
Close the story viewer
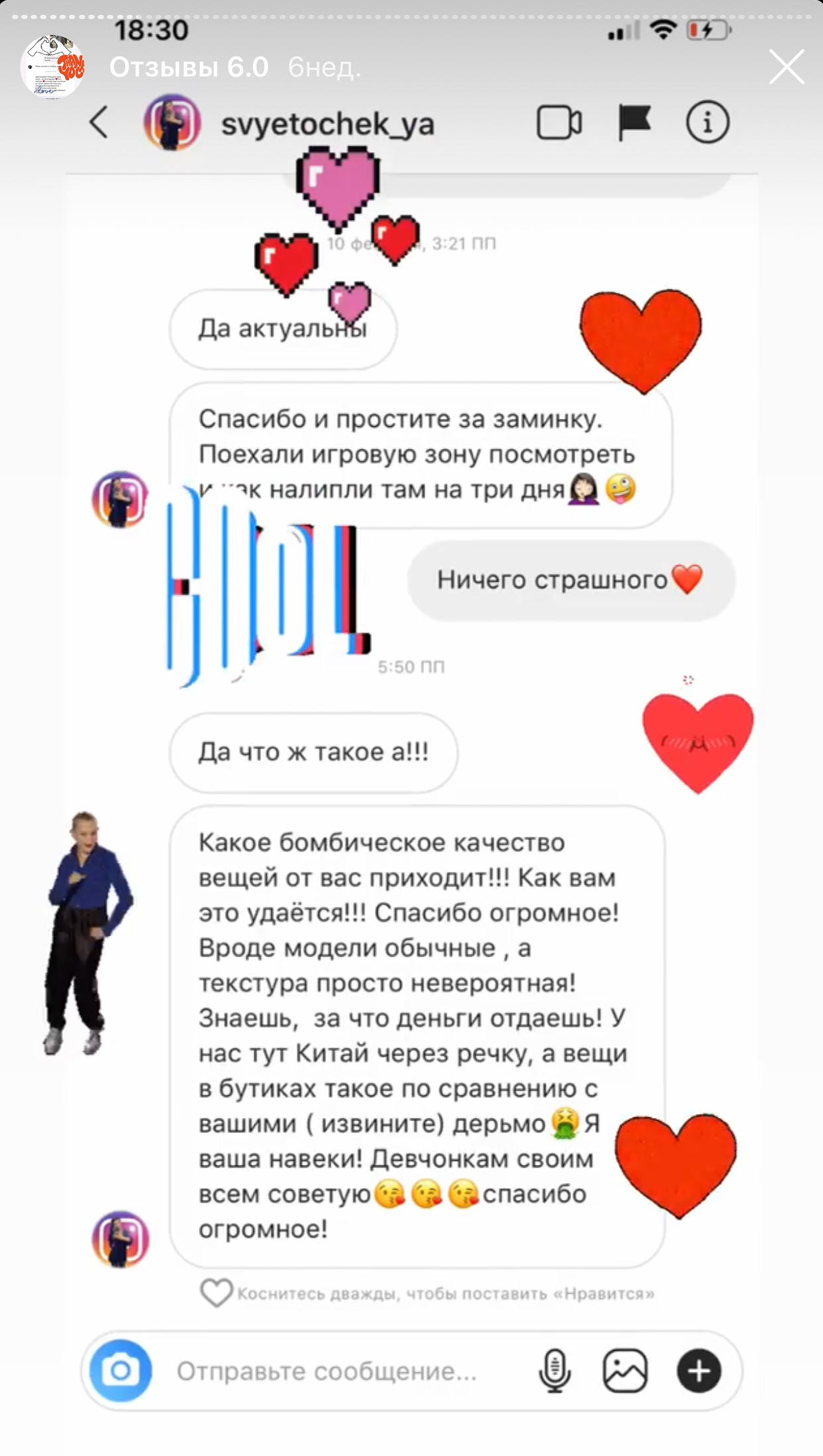[x=787, y=67]
